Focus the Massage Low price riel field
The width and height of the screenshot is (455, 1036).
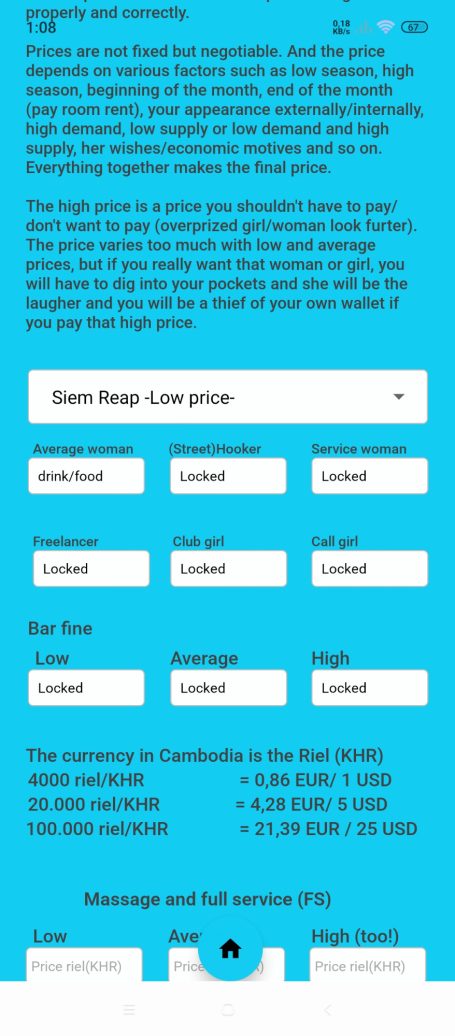tap(84, 965)
